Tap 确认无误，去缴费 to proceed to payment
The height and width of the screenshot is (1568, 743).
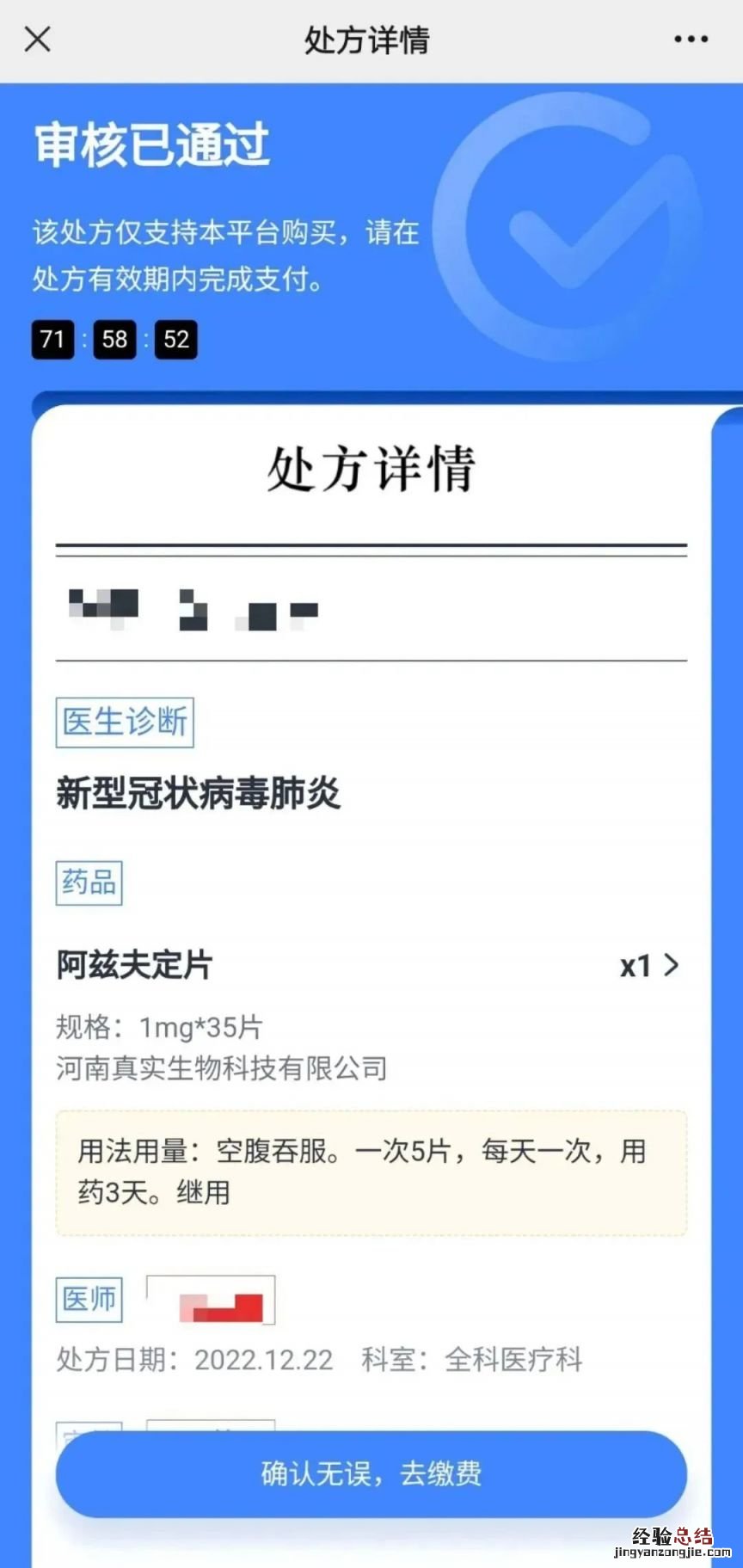pyautogui.click(x=371, y=1473)
